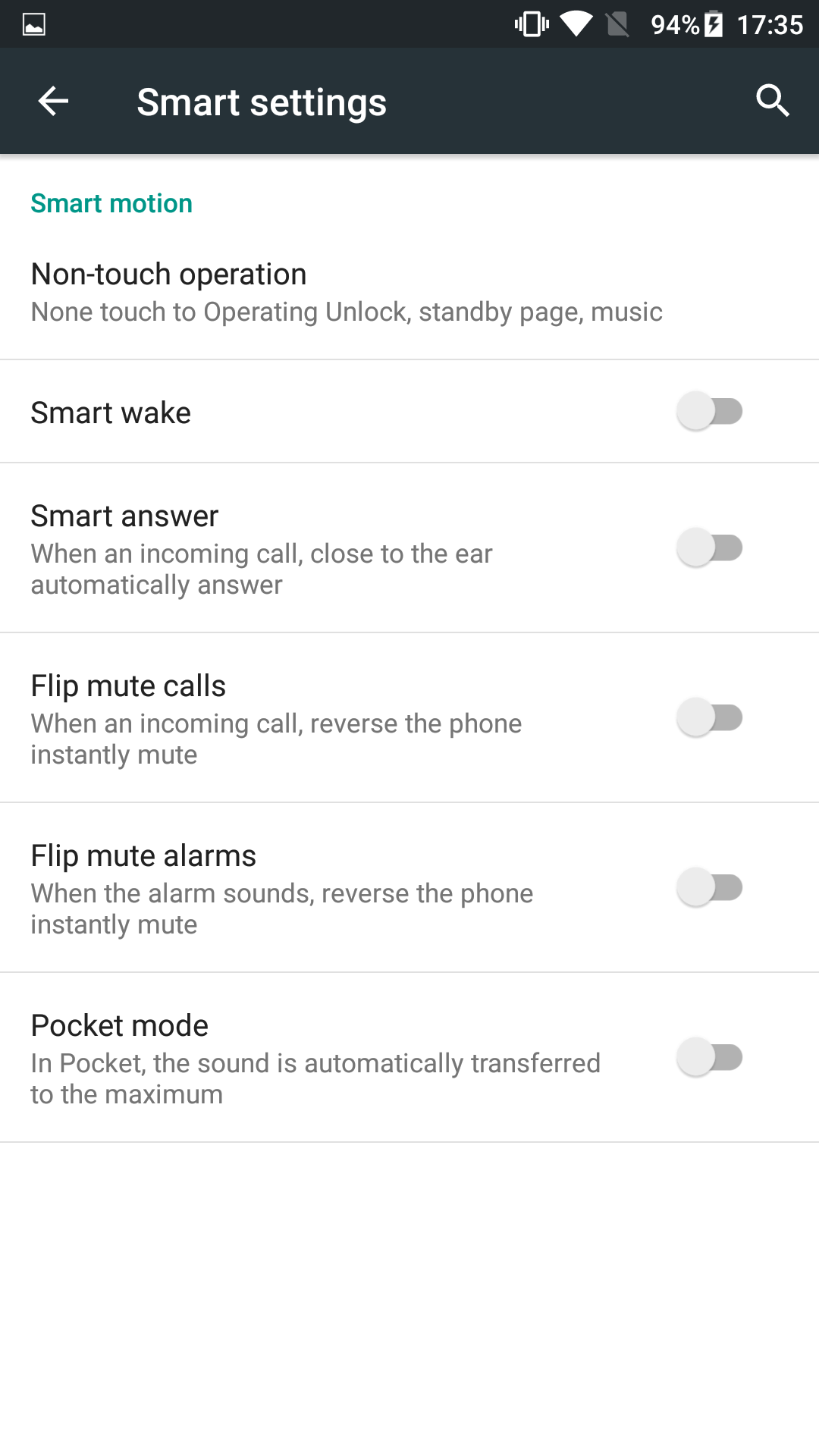Go back from Smart settings
This screenshot has height=1456, width=819.
point(53,101)
